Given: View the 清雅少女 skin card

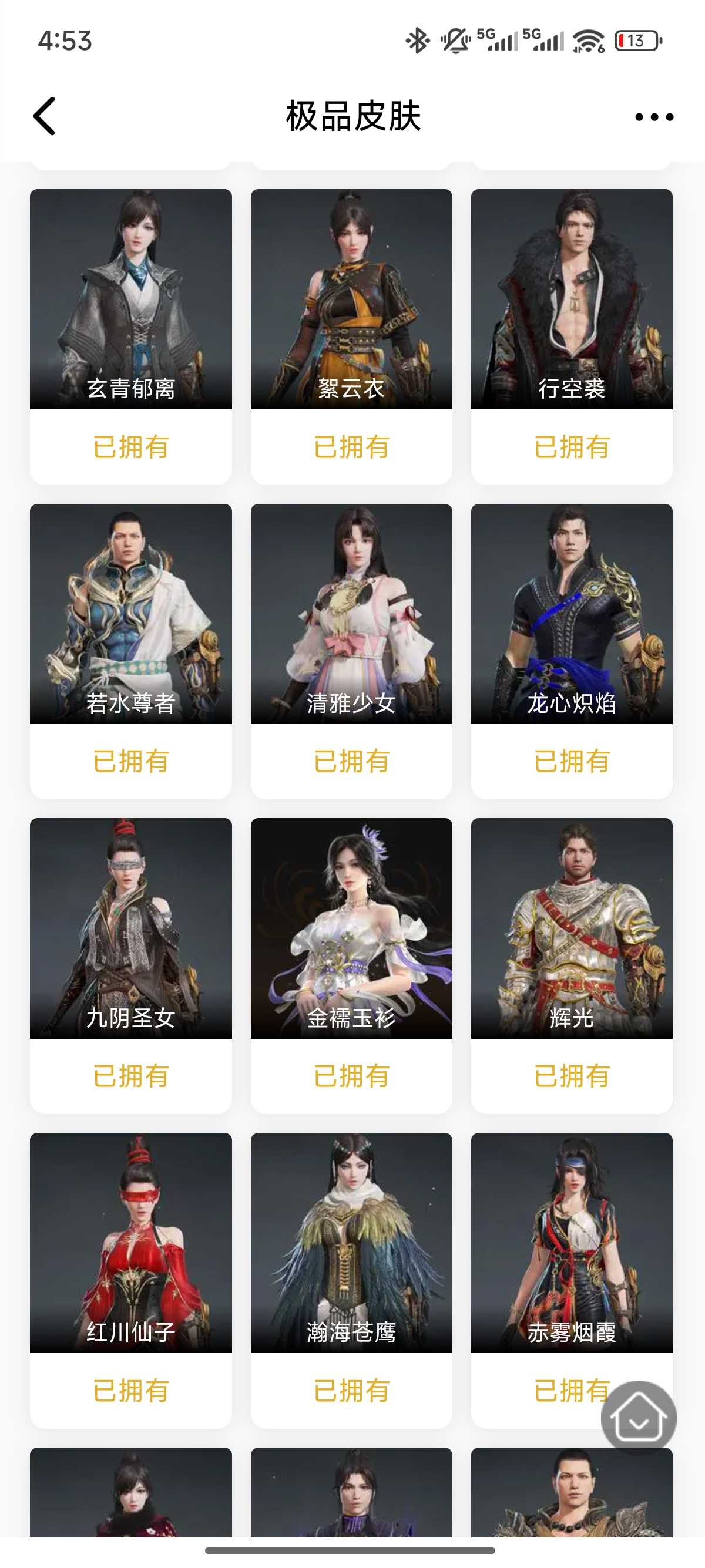Looking at the screenshot, I should 351,614.
